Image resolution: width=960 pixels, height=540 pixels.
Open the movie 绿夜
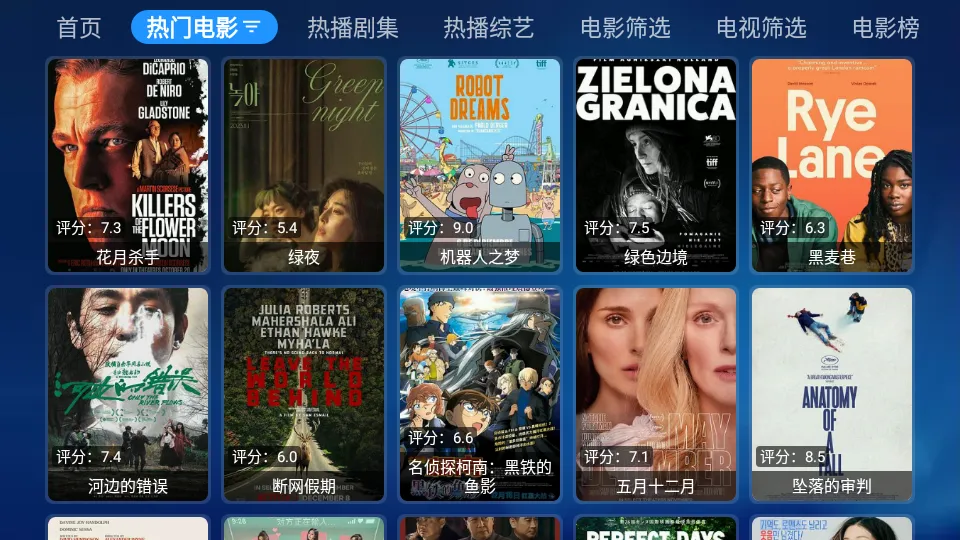point(304,165)
